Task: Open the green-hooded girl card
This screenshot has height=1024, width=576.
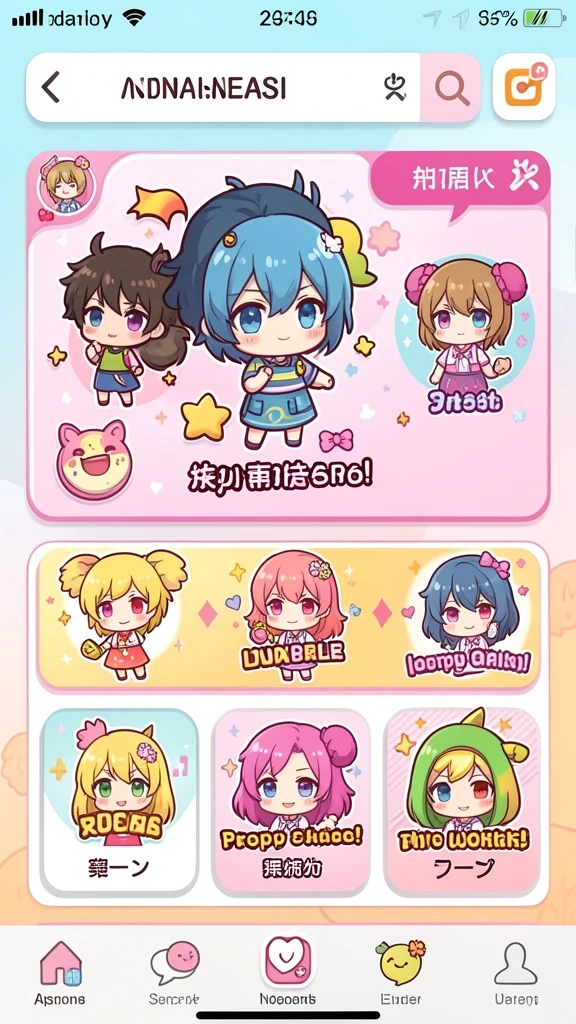Action: point(462,801)
